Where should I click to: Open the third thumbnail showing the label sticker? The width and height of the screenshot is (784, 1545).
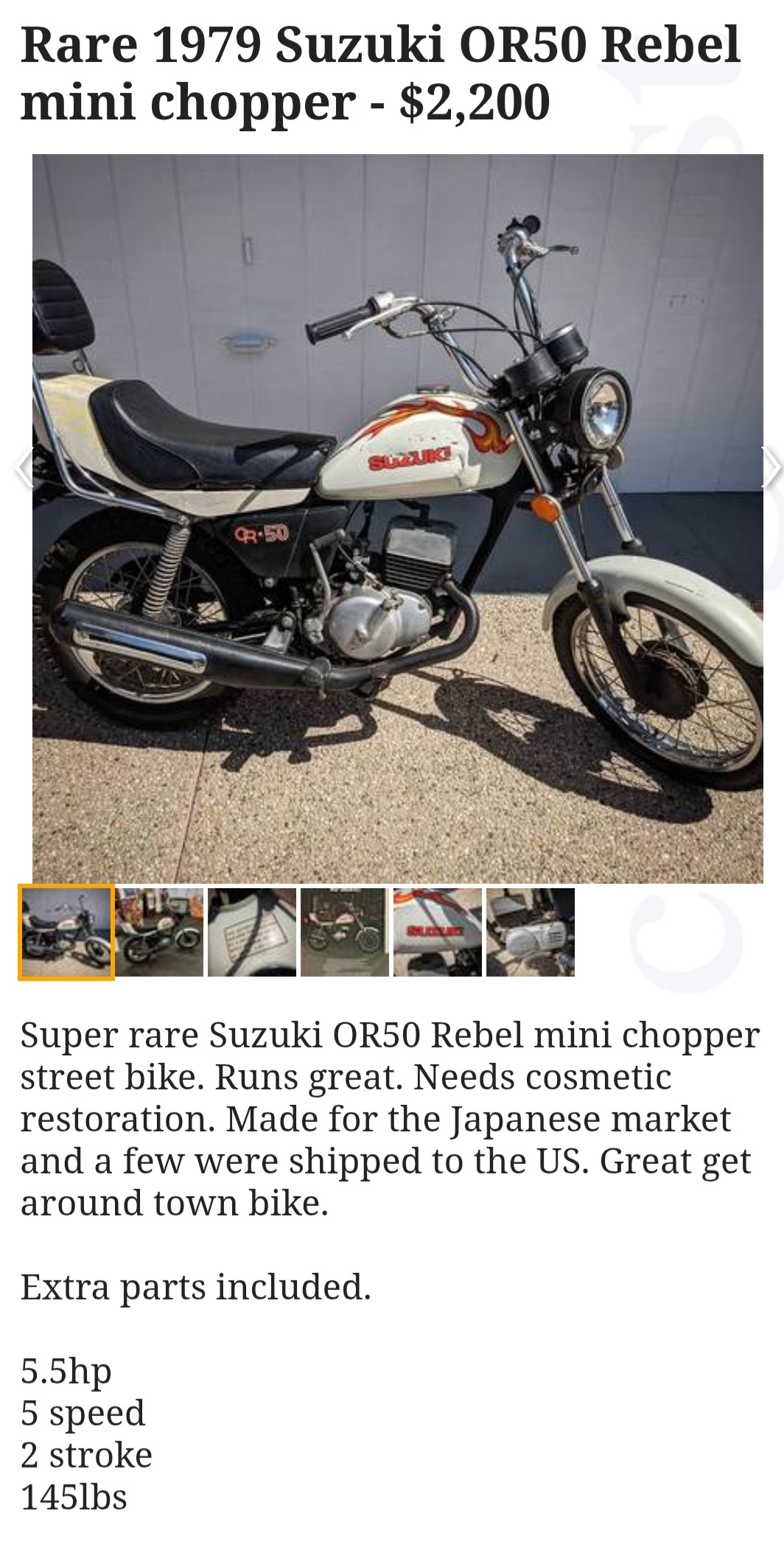point(252,932)
